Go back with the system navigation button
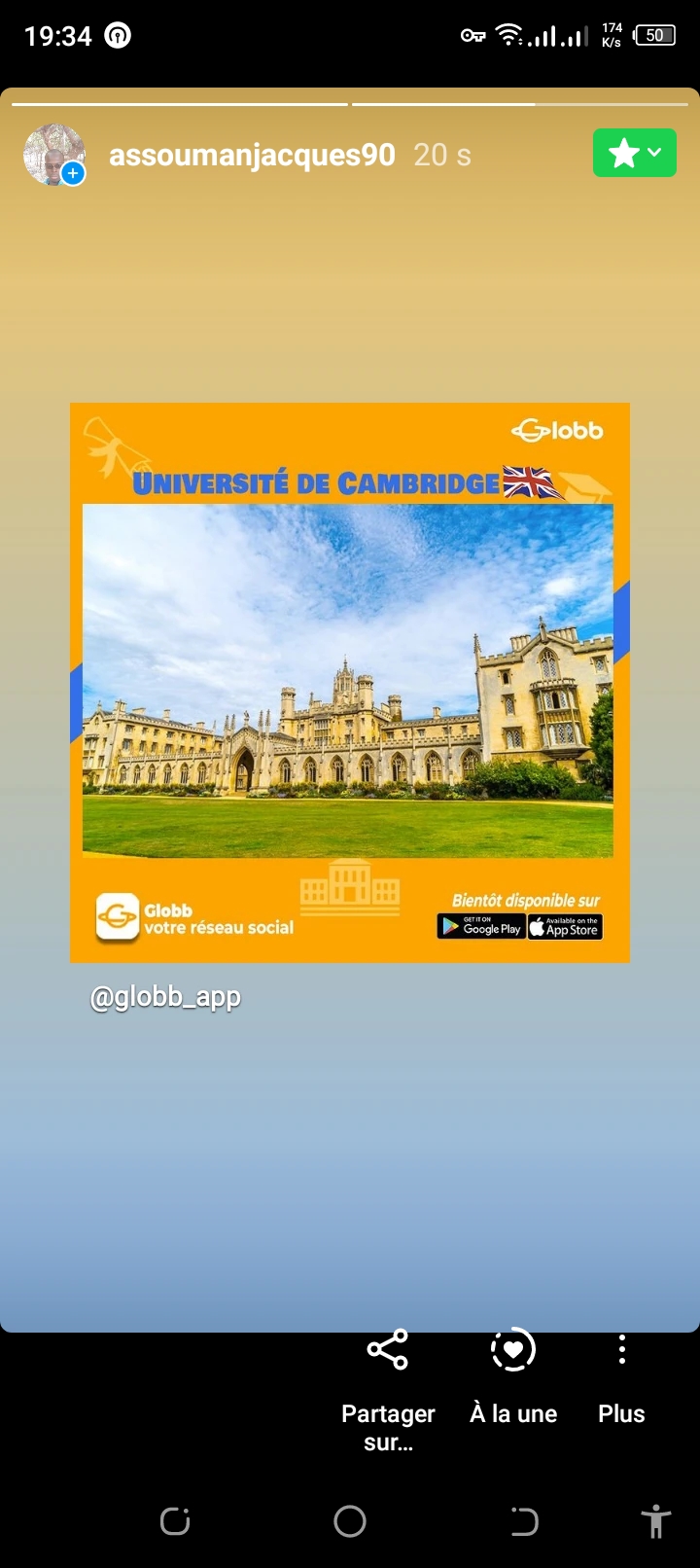The image size is (700, 1568). (524, 1521)
